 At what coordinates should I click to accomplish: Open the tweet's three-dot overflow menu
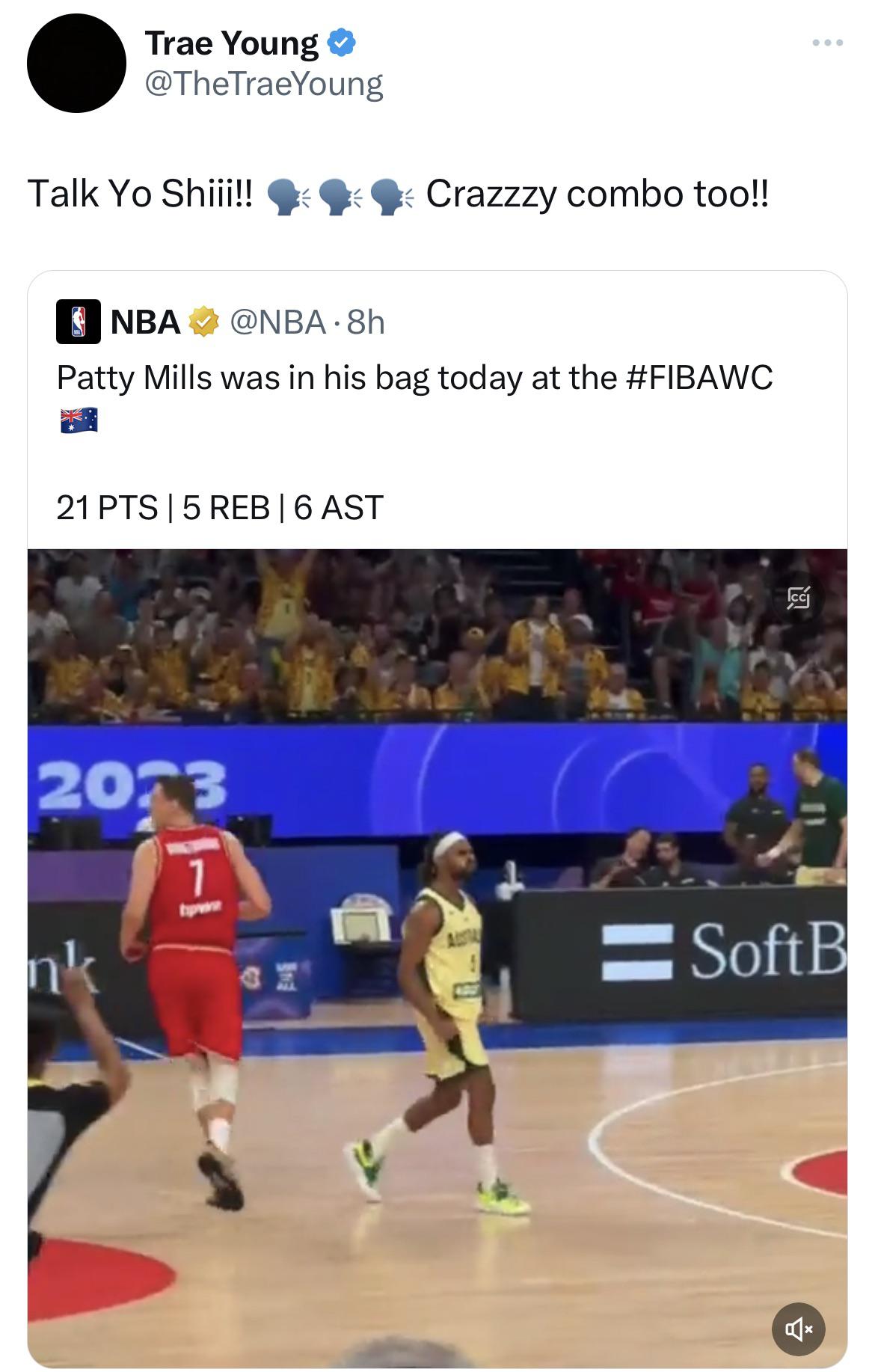[x=828, y=43]
